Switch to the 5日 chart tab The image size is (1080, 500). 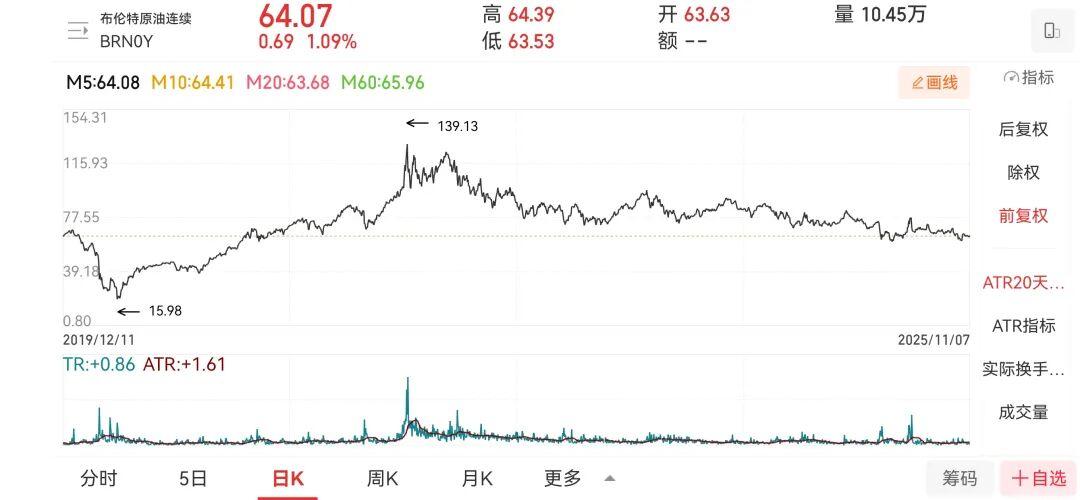(x=193, y=479)
